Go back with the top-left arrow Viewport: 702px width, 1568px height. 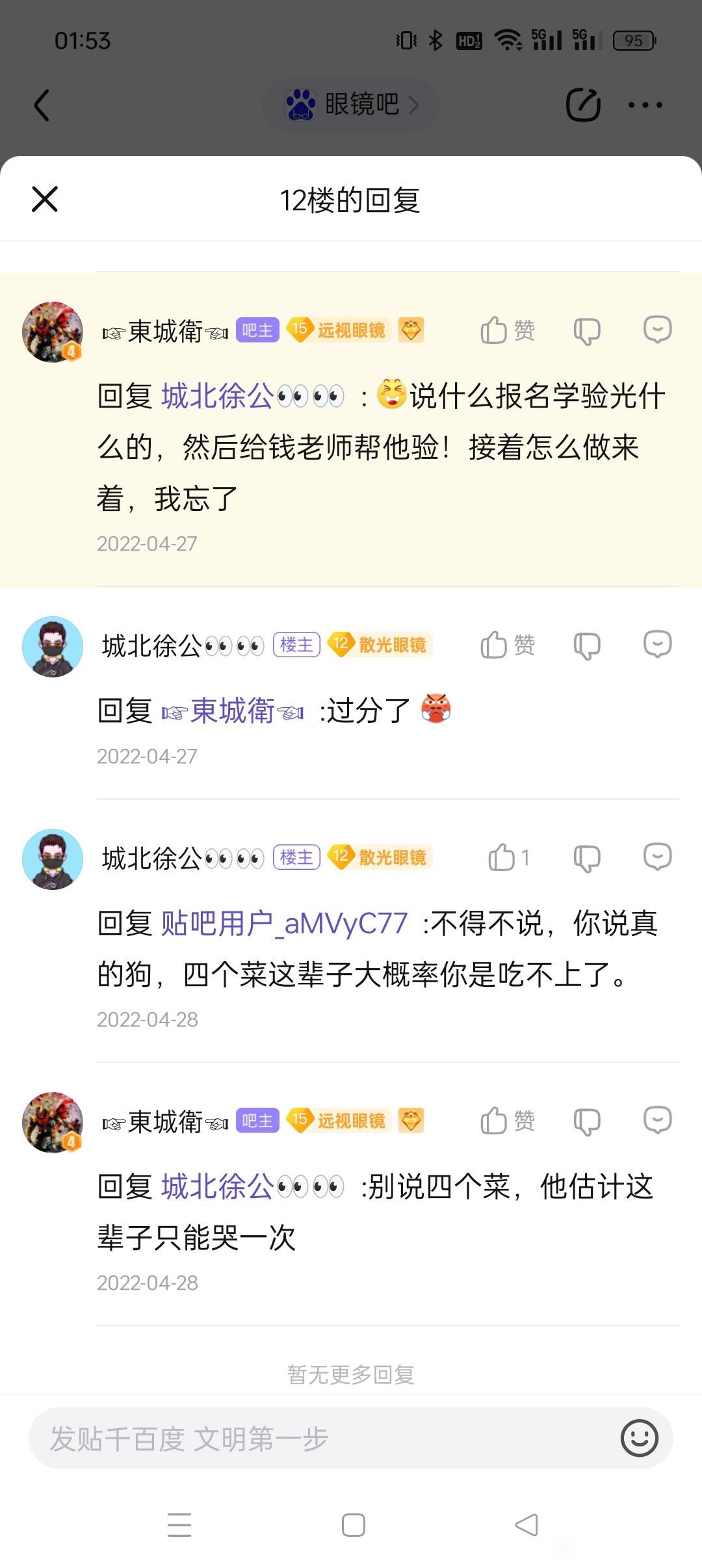point(42,105)
